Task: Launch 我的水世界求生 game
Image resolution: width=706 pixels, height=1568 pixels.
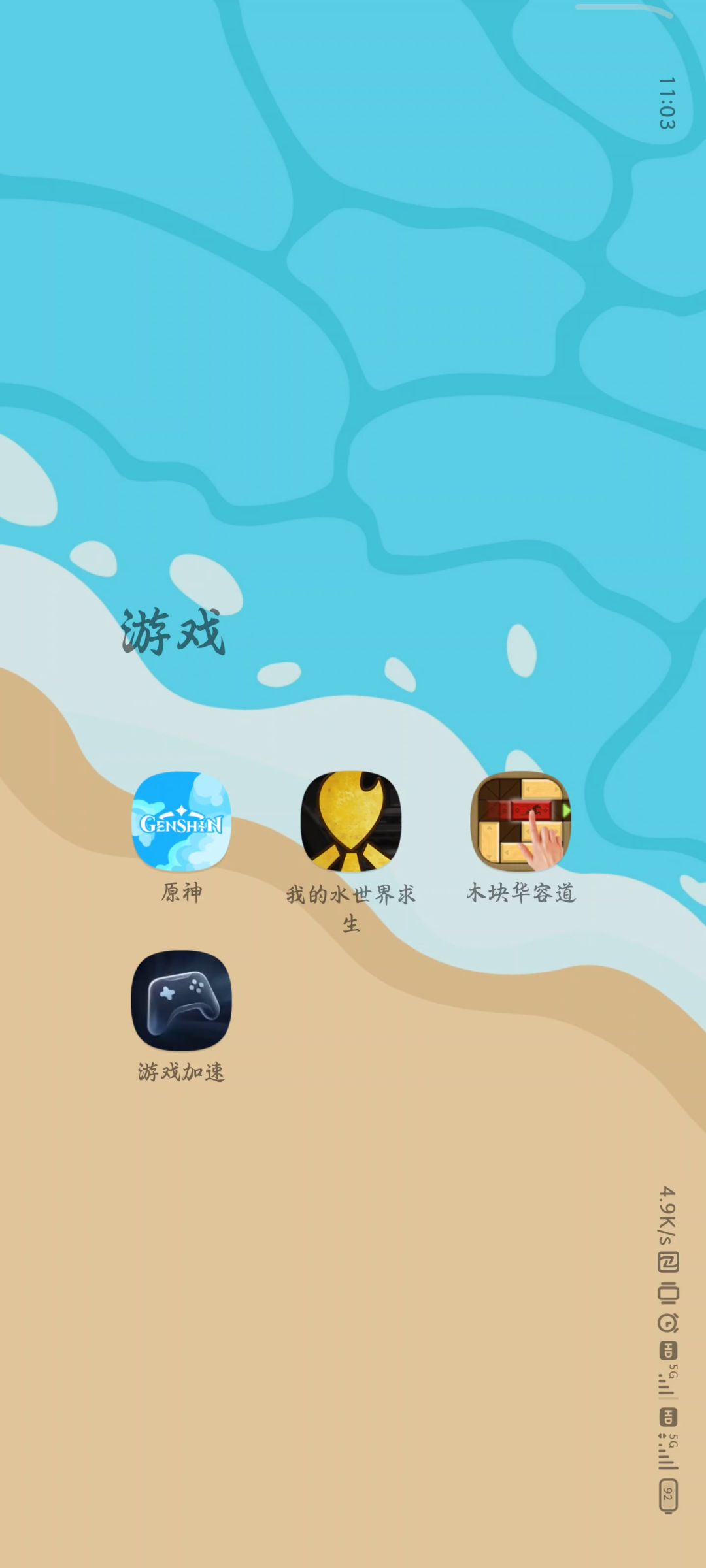Action: point(351,821)
